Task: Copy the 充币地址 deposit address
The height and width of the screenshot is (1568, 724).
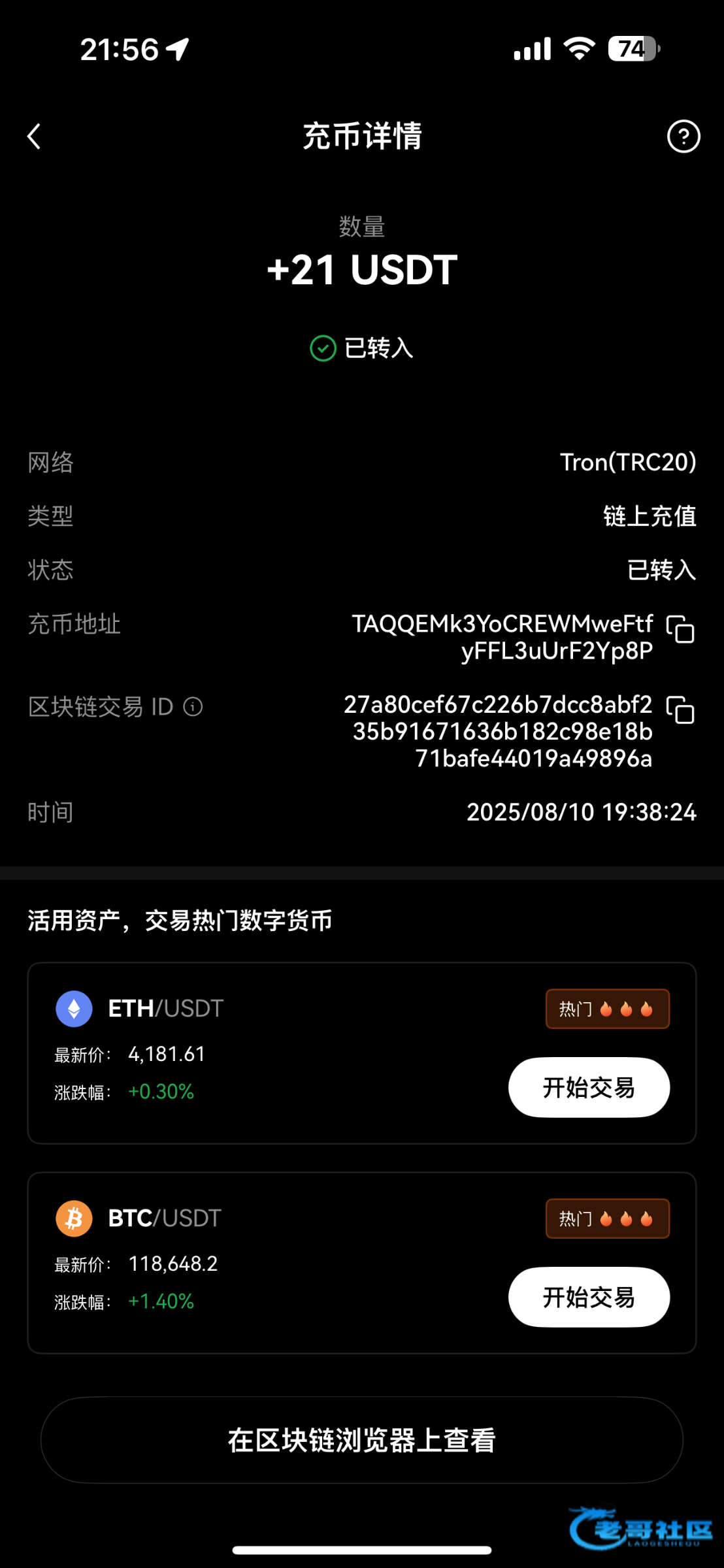Action: (680, 629)
